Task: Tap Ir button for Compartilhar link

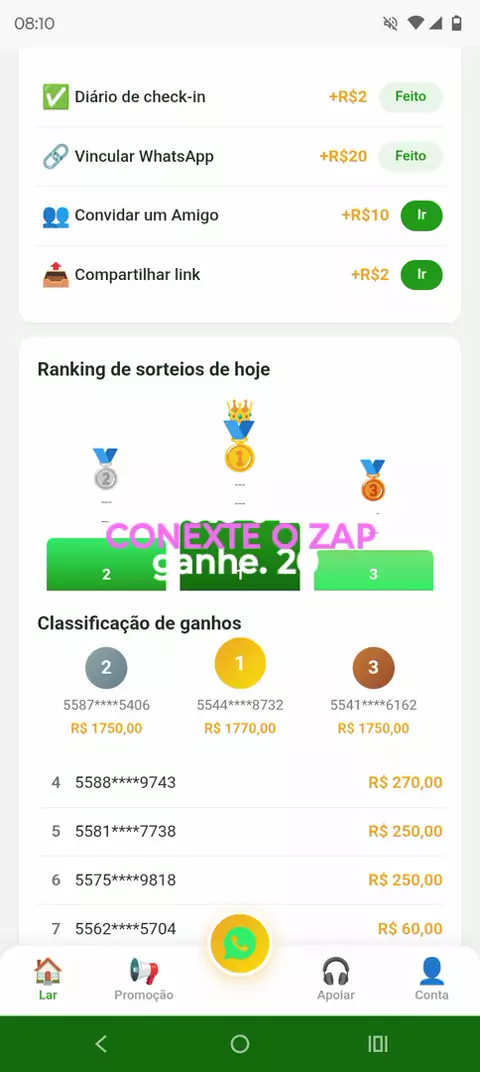Action: click(421, 275)
